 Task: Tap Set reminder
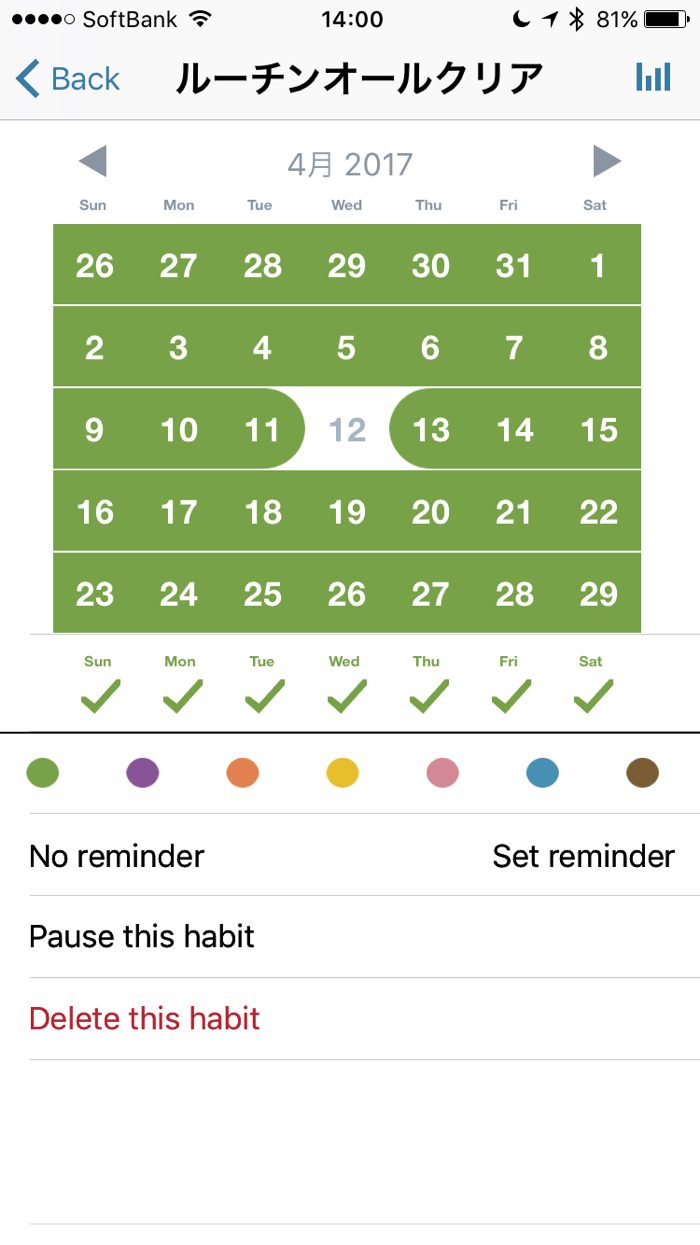tap(583, 856)
